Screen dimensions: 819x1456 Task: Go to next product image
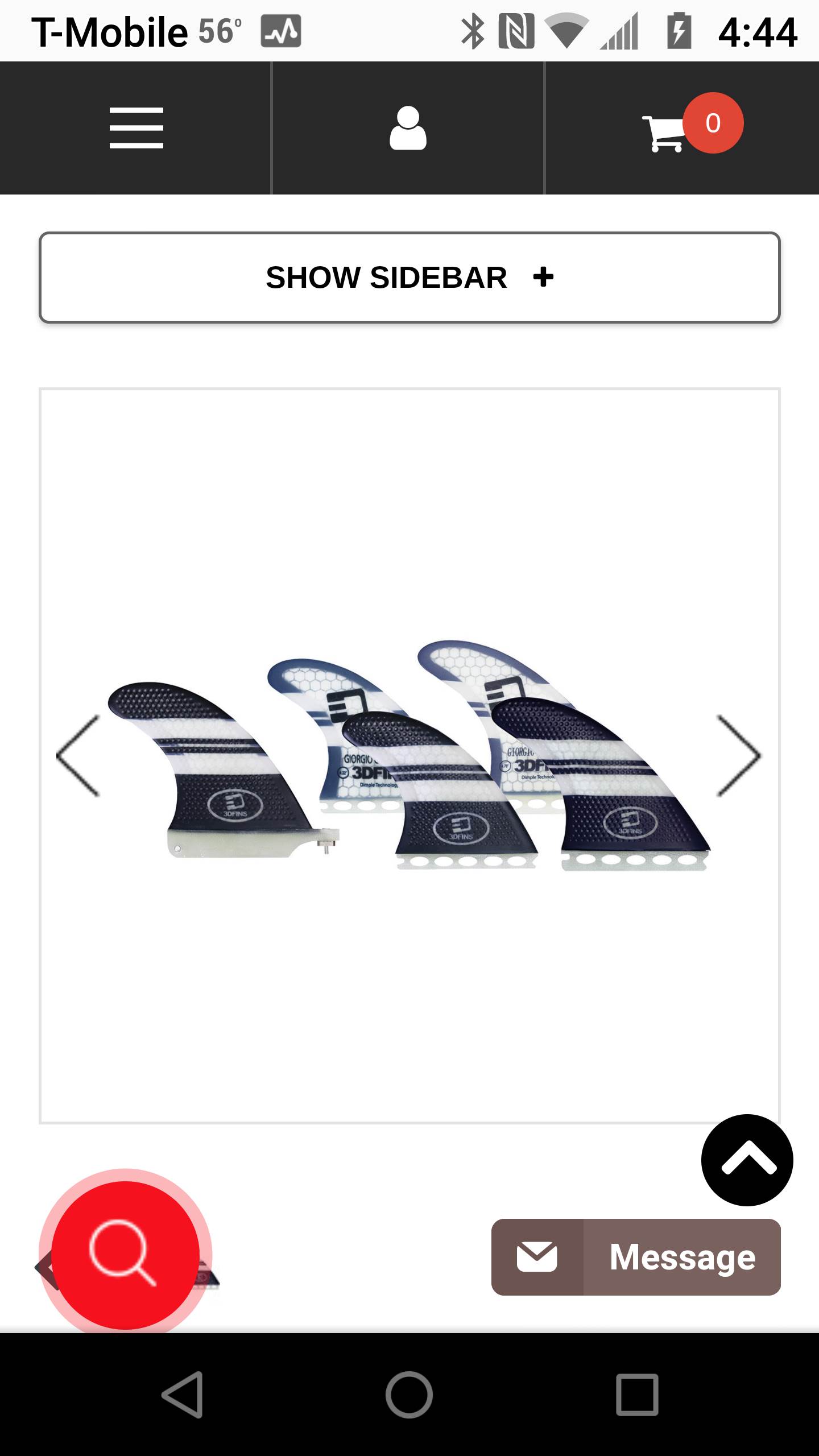738,755
